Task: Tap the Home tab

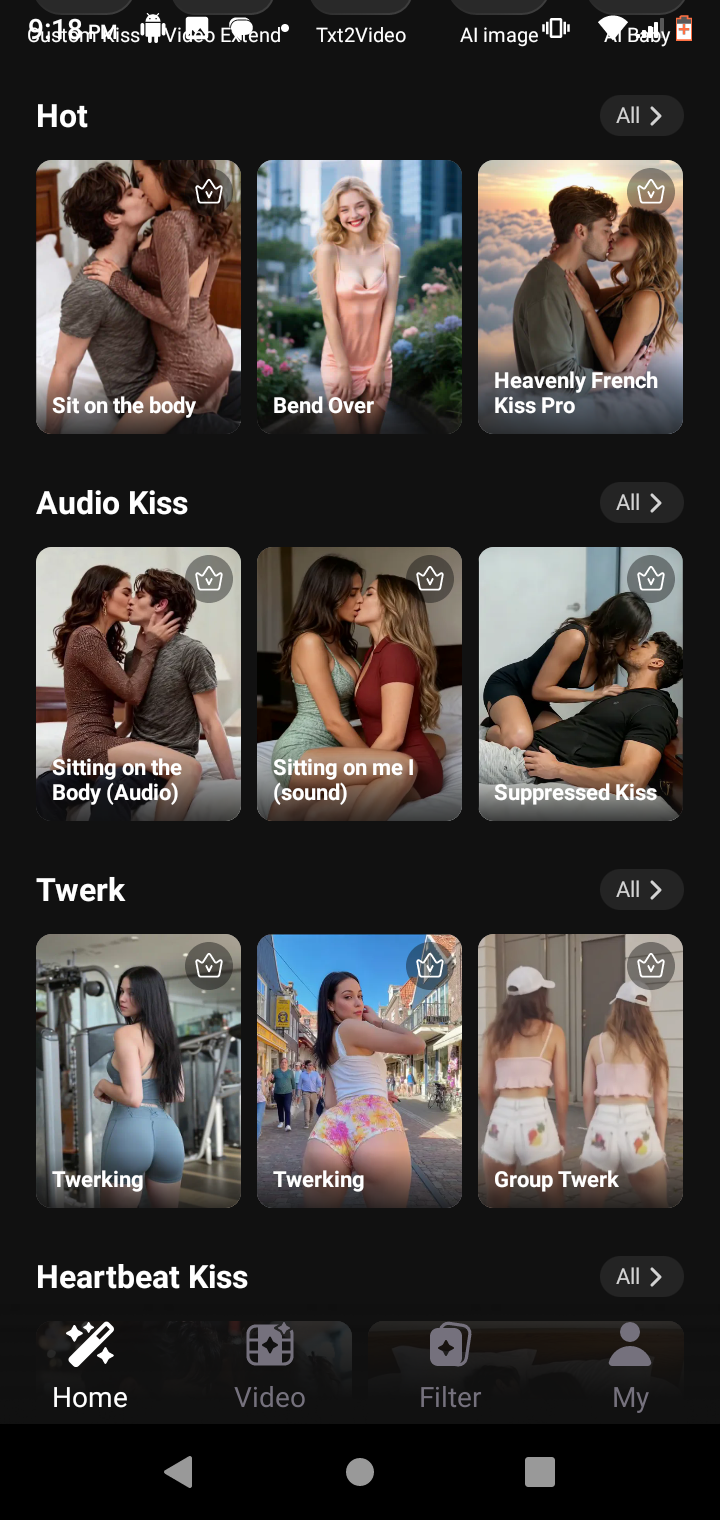Action: coord(90,1366)
